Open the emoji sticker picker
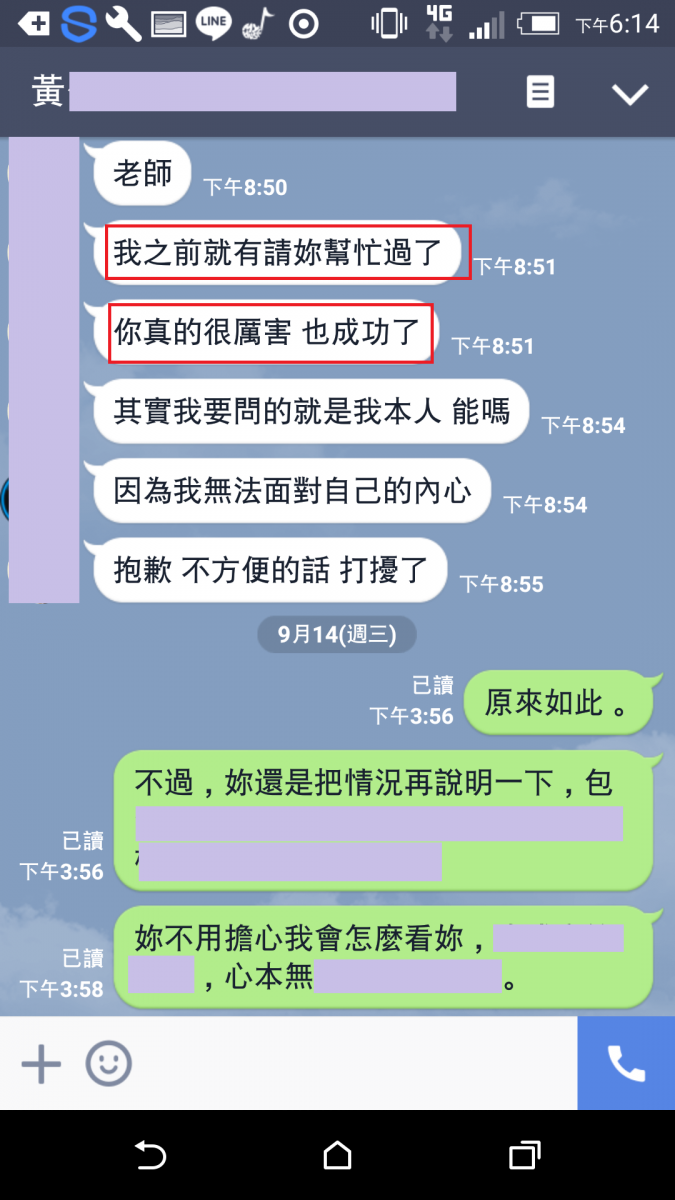This screenshot has width=675, height=1200. point(109,1064)
